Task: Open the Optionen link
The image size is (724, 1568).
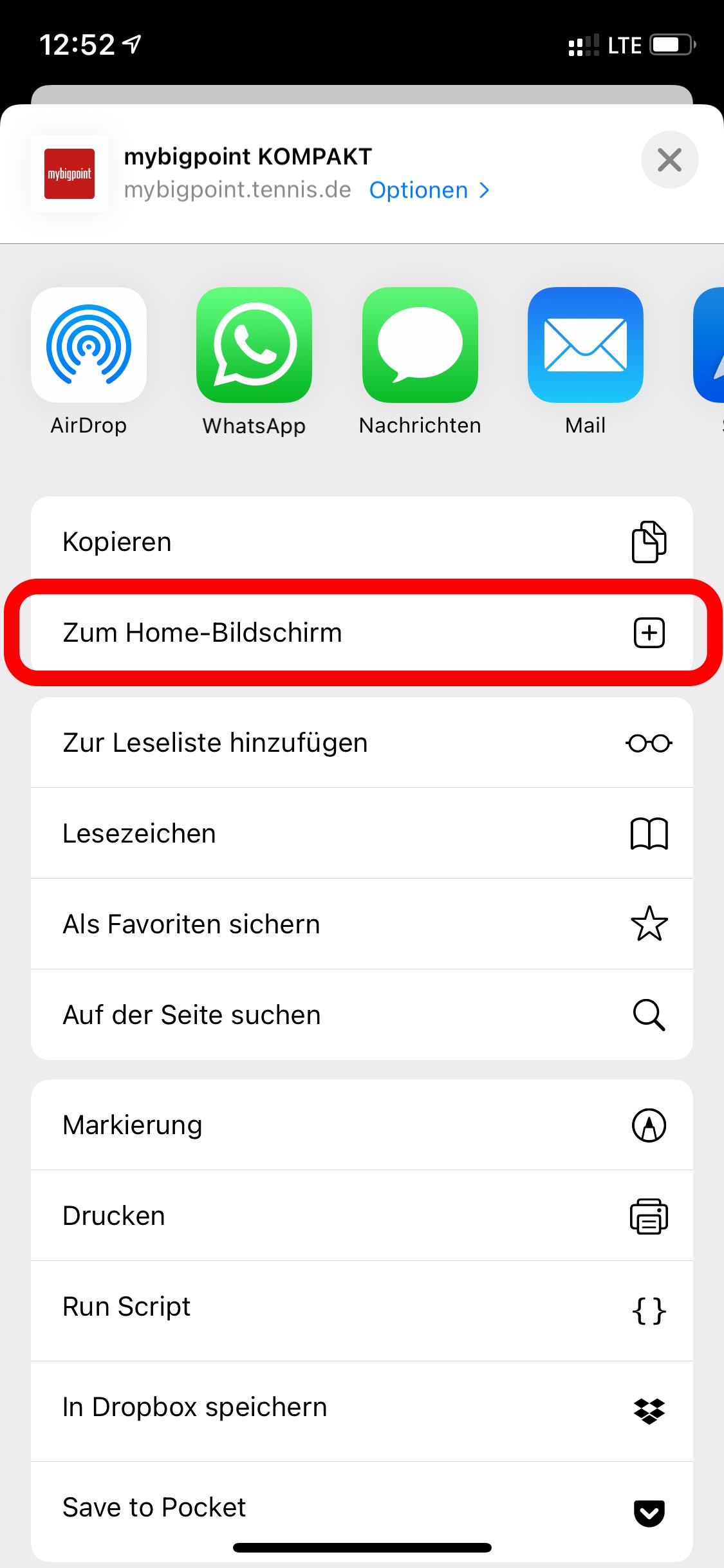Action: (x=429, y=191)
